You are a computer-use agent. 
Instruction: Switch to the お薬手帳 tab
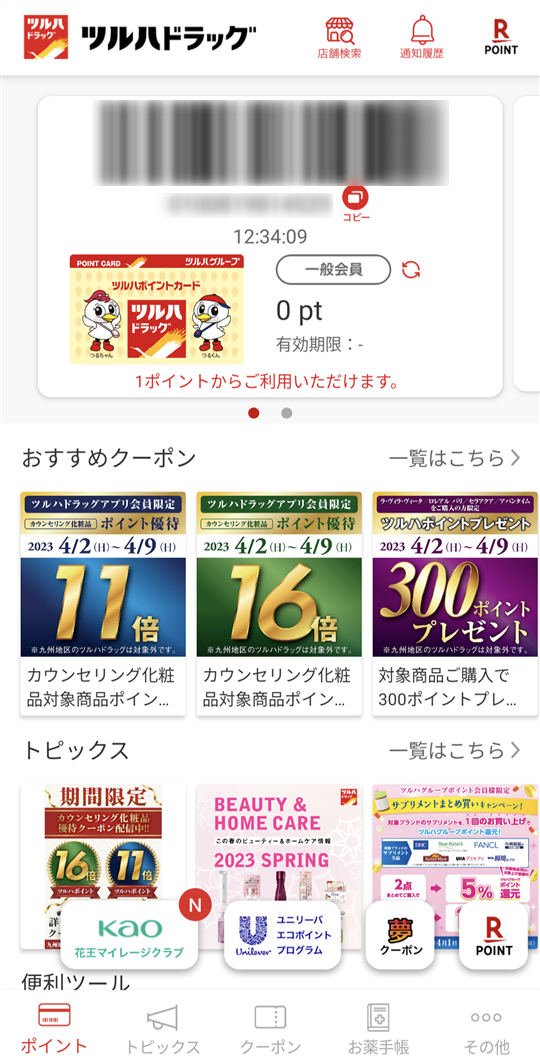pyautogui.click(x=379, y=1028)
